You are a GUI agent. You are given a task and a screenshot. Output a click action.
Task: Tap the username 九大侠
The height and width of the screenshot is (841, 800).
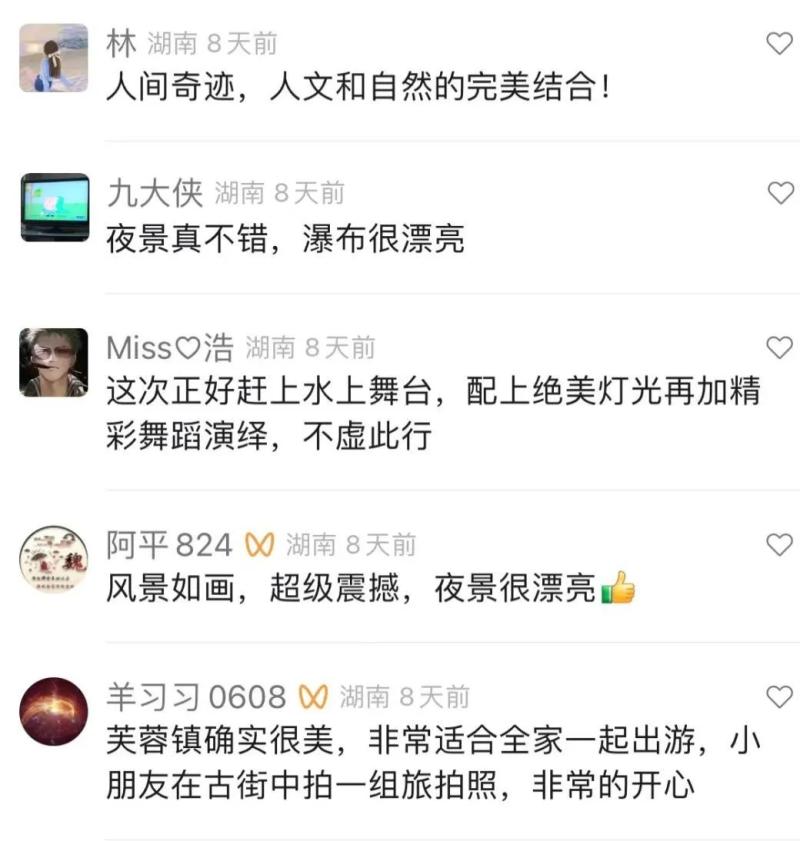155,193
